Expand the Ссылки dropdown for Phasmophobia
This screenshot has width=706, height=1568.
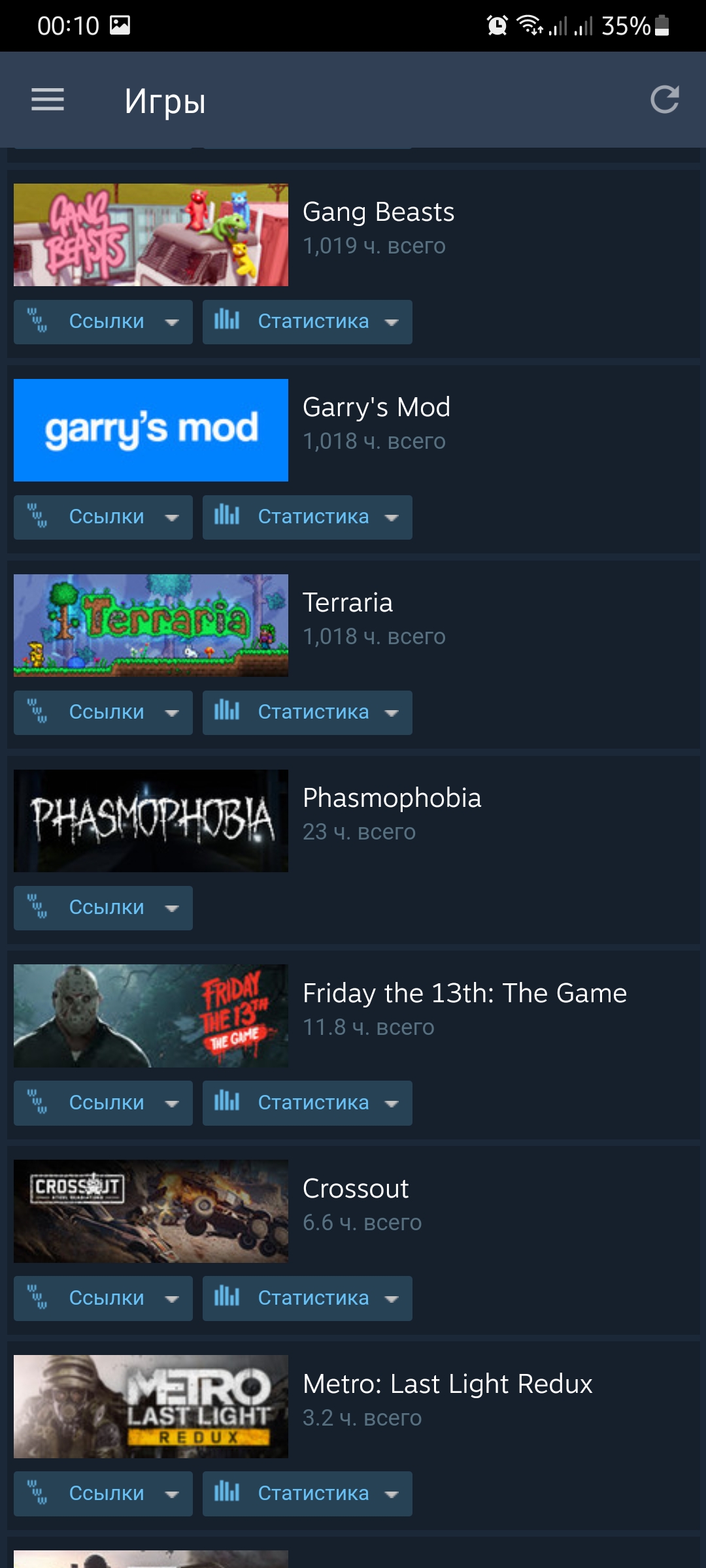coord(103,907)
